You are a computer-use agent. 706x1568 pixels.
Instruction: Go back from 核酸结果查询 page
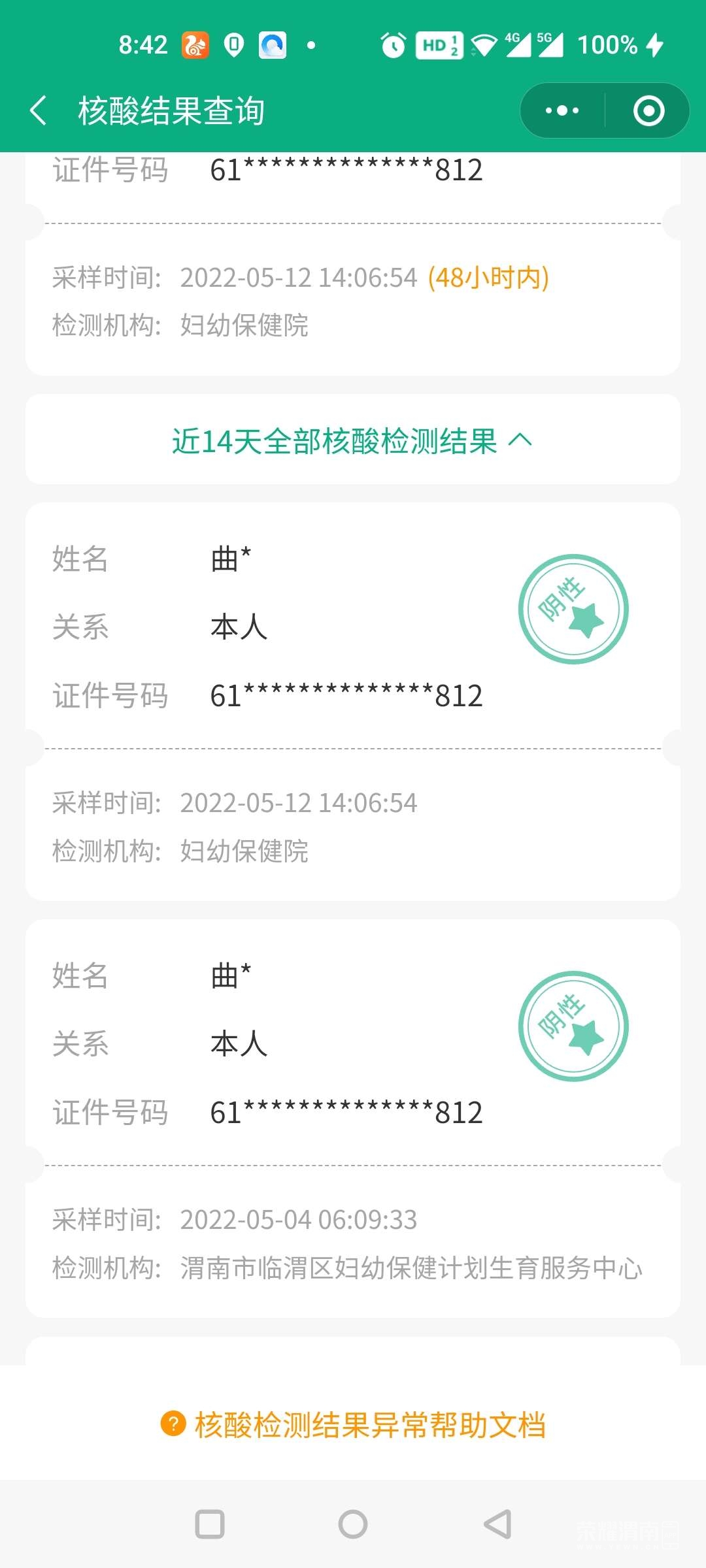[39, 110]
